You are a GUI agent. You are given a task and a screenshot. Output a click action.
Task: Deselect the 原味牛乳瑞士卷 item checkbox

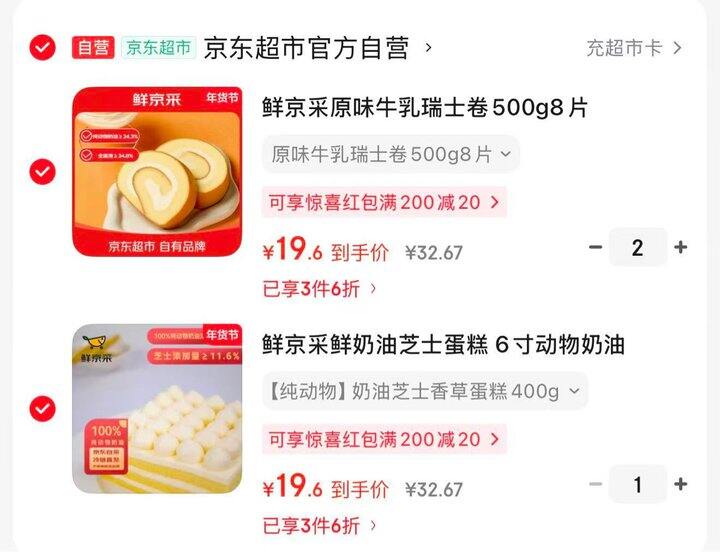[x=42, y=172]
